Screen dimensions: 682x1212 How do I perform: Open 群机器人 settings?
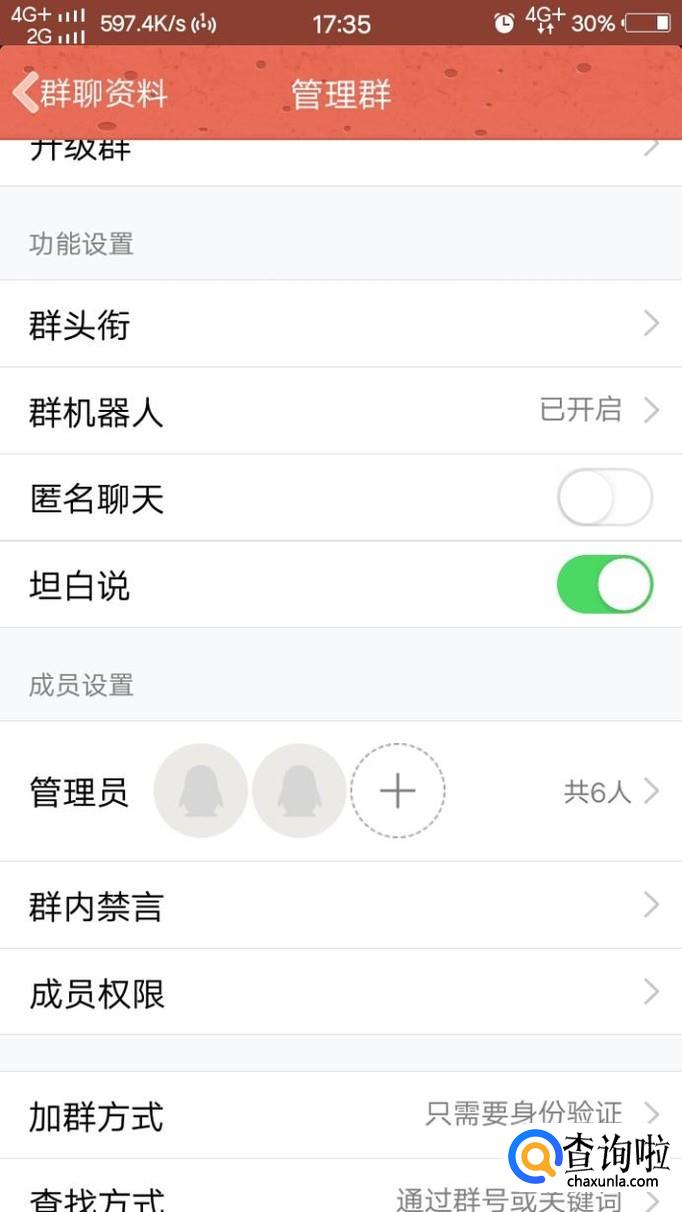340,411
